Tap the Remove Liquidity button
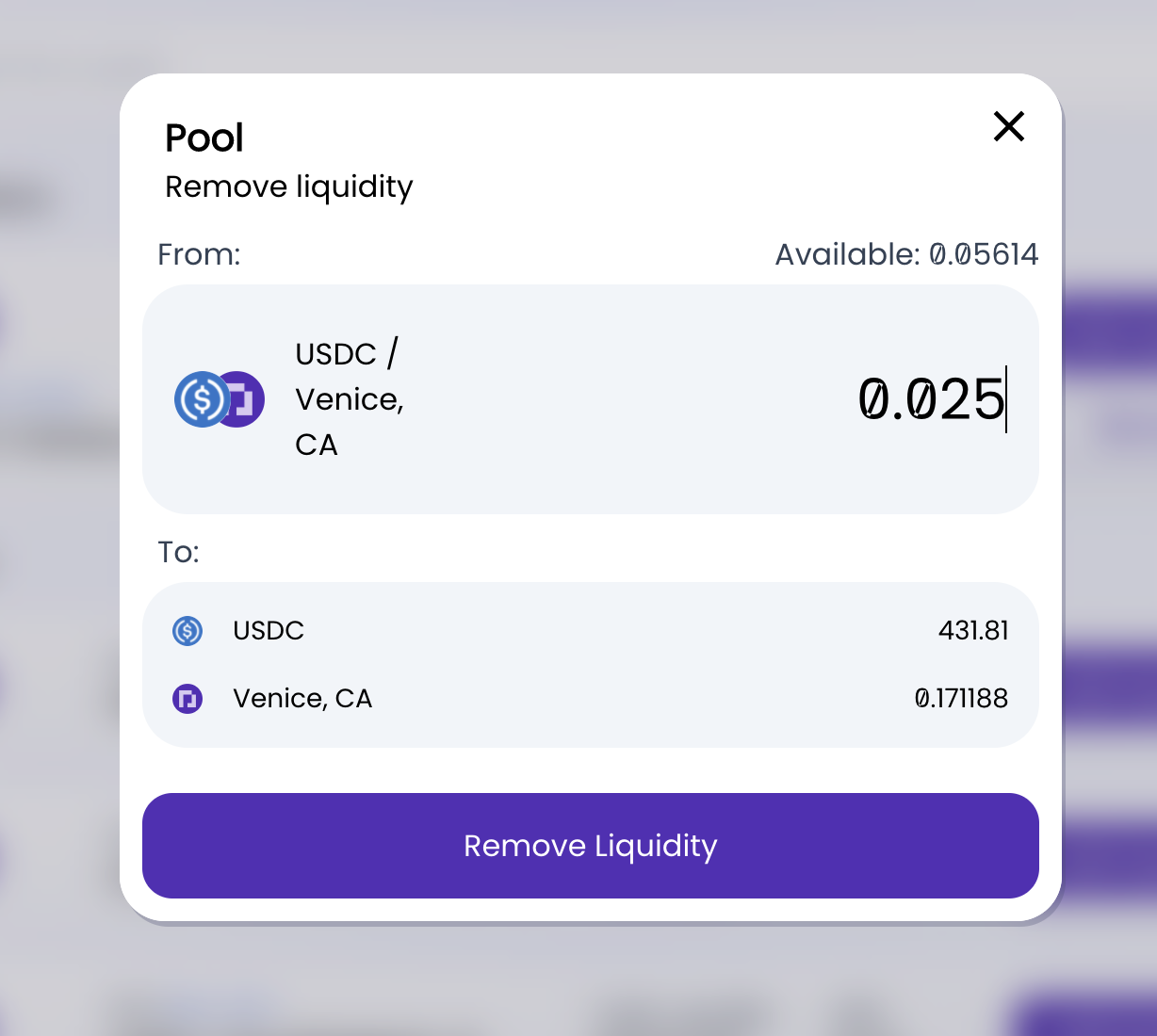 coord(590,846)
